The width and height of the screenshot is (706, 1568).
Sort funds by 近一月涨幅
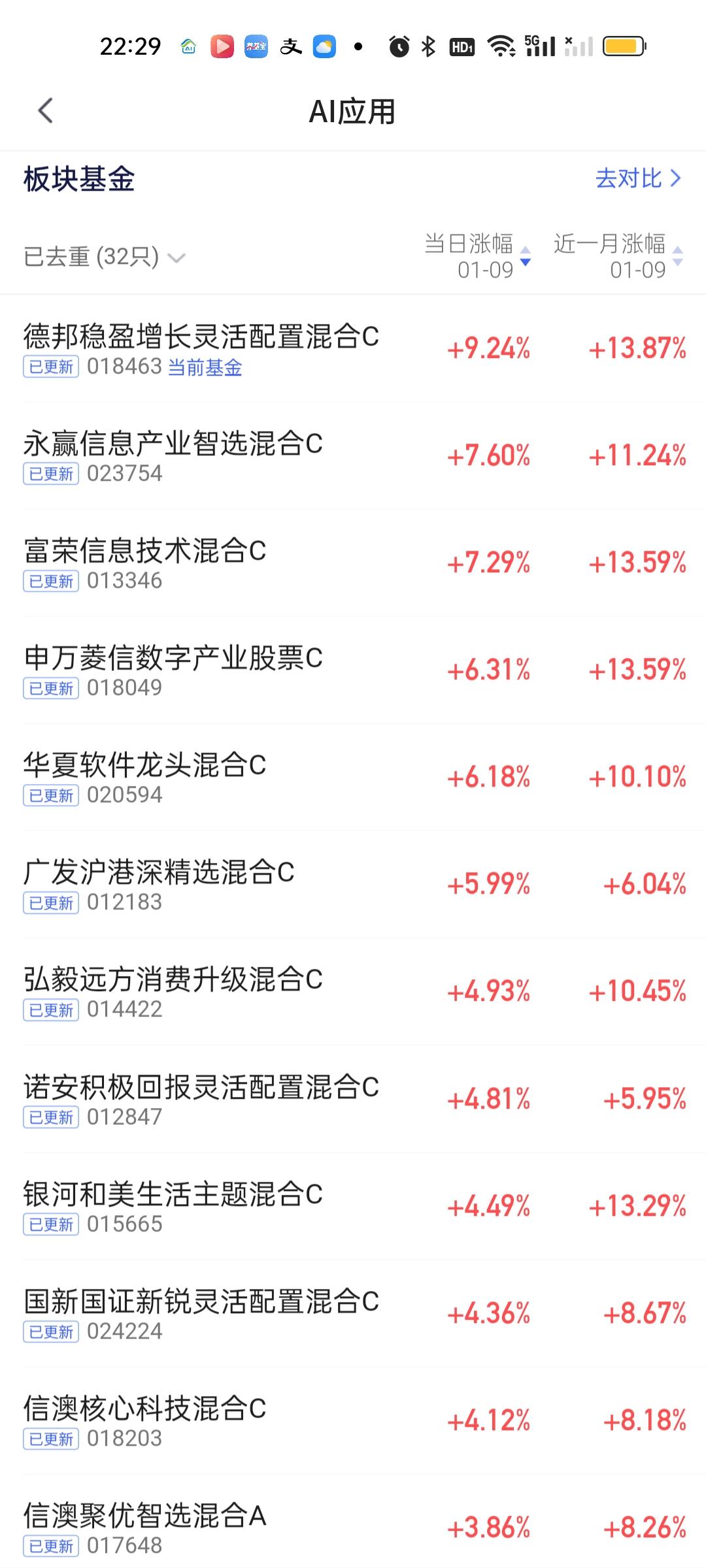pyautogui.click(x=618, y=255)
